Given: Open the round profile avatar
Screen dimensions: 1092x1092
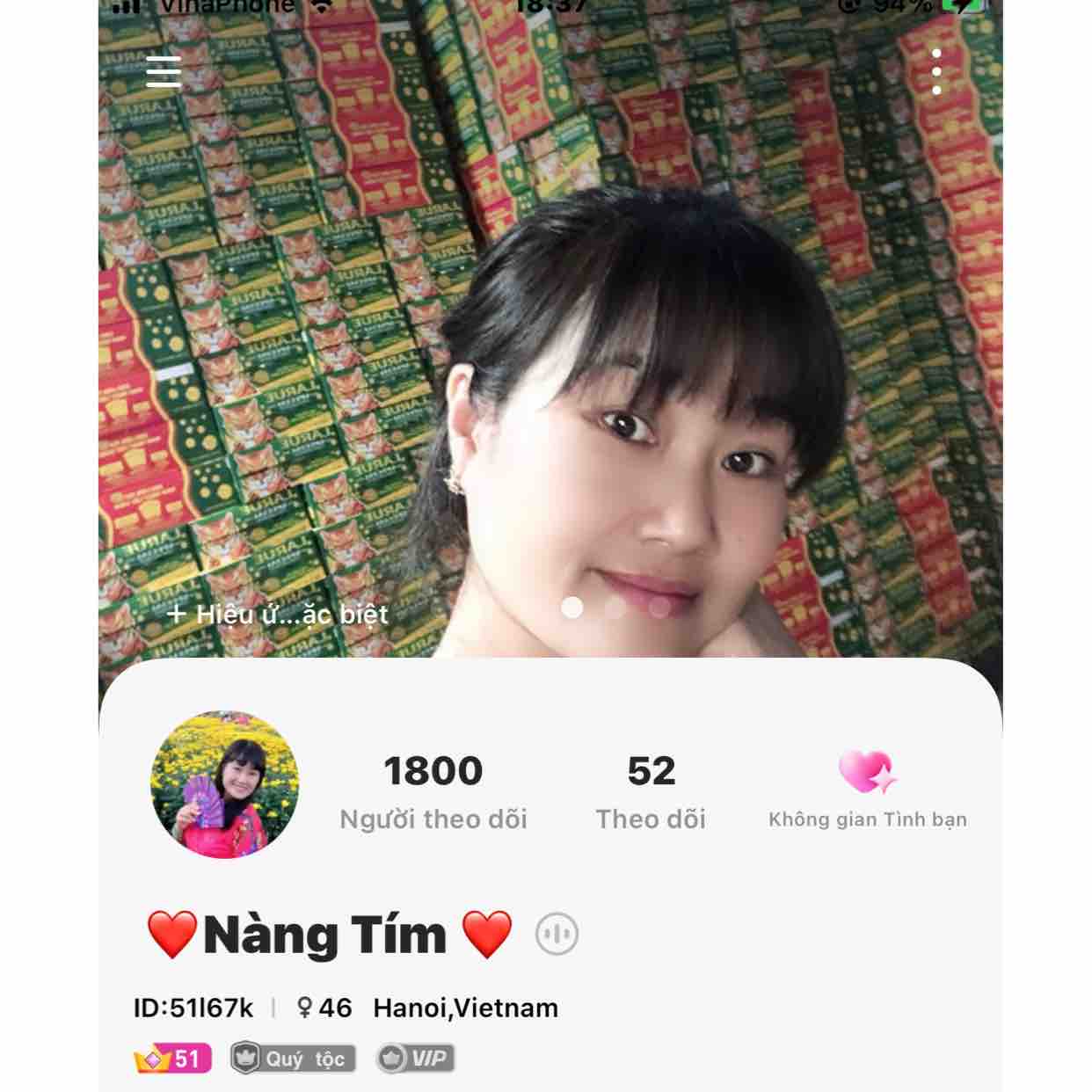Looking at the screenshot, I should 225,784.
